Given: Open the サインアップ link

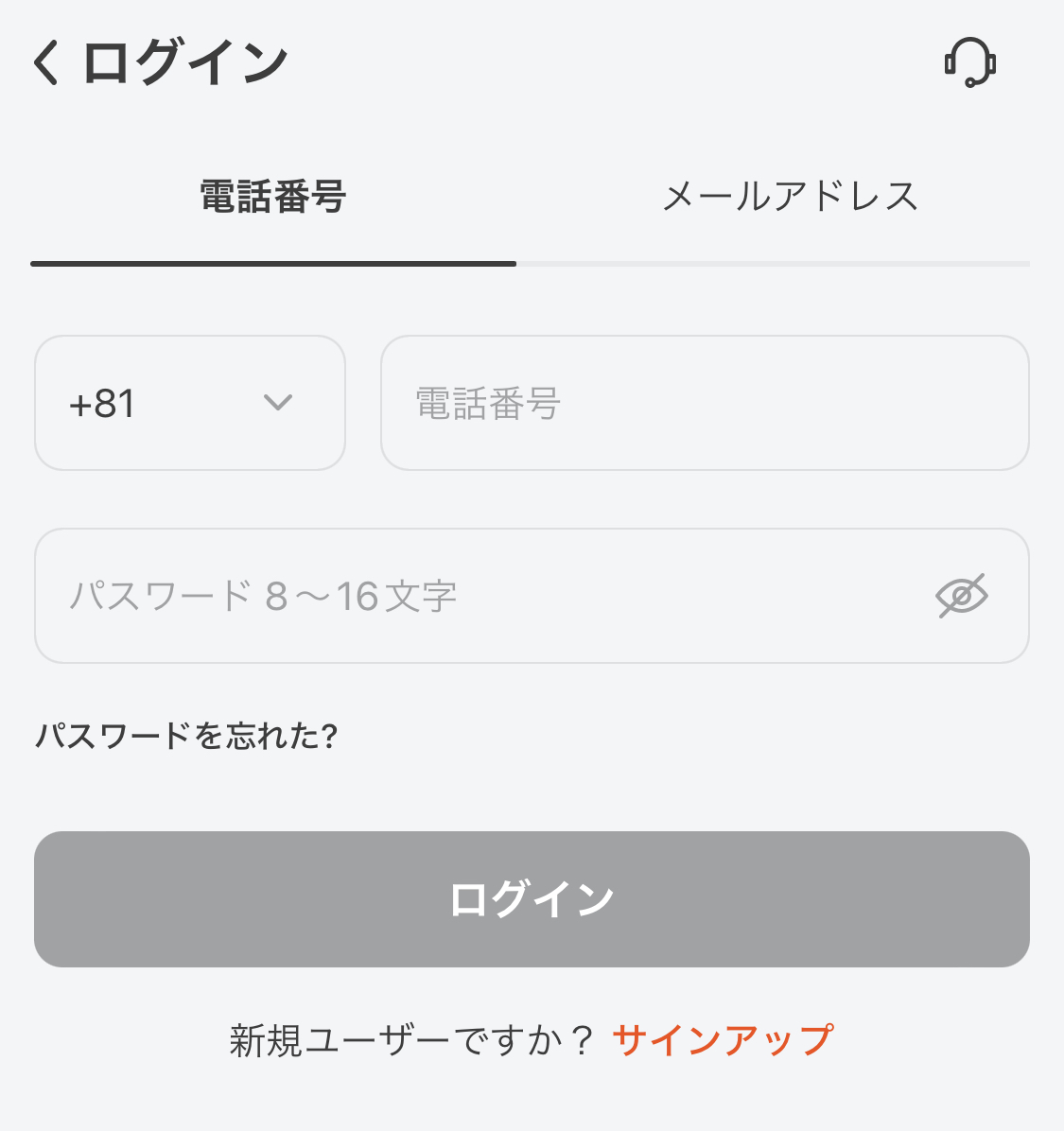Looking at the screenshot, I should (x=723, y=1040).
